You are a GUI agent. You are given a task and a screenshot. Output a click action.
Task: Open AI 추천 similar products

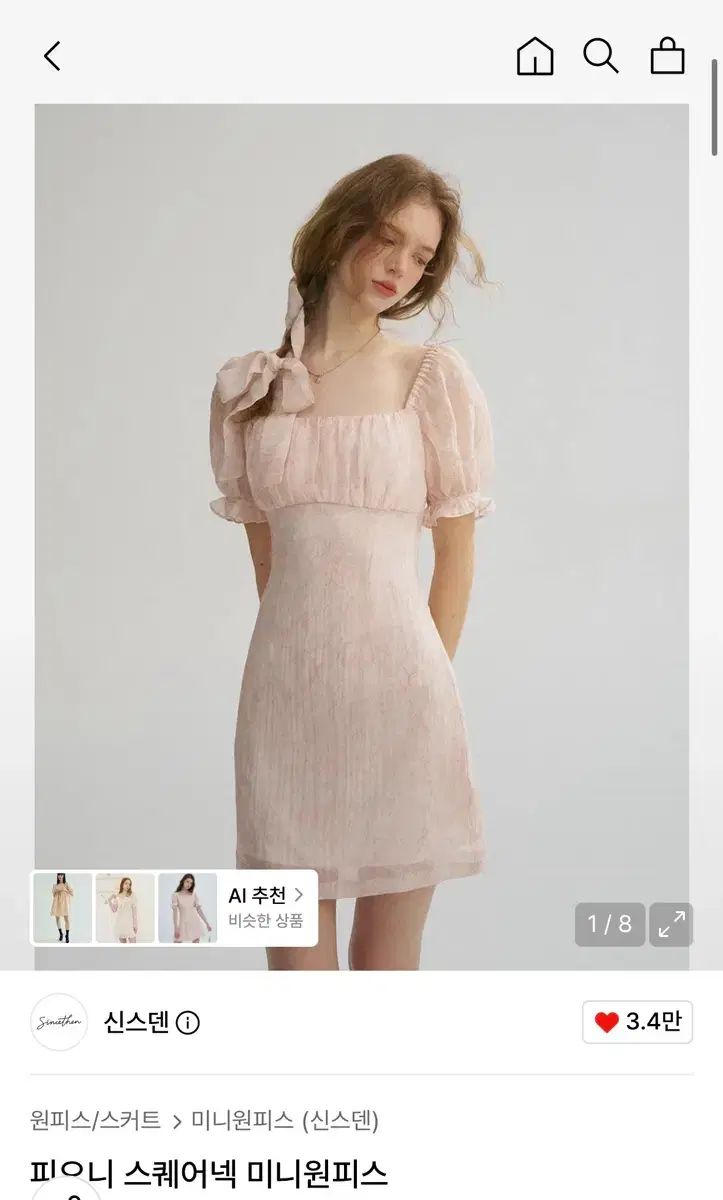tap(266, 907)
